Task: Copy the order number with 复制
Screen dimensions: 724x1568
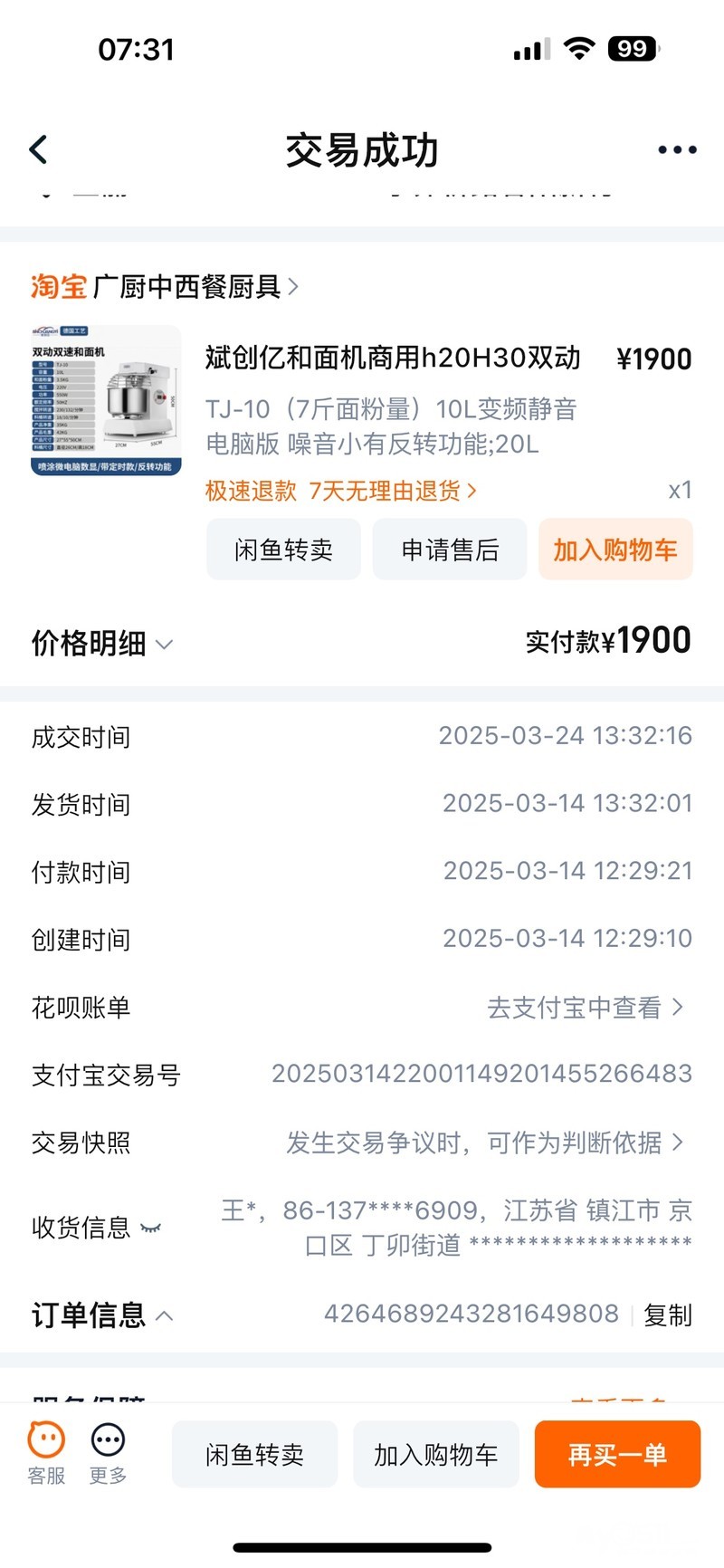Action: tap(668, 1315)
